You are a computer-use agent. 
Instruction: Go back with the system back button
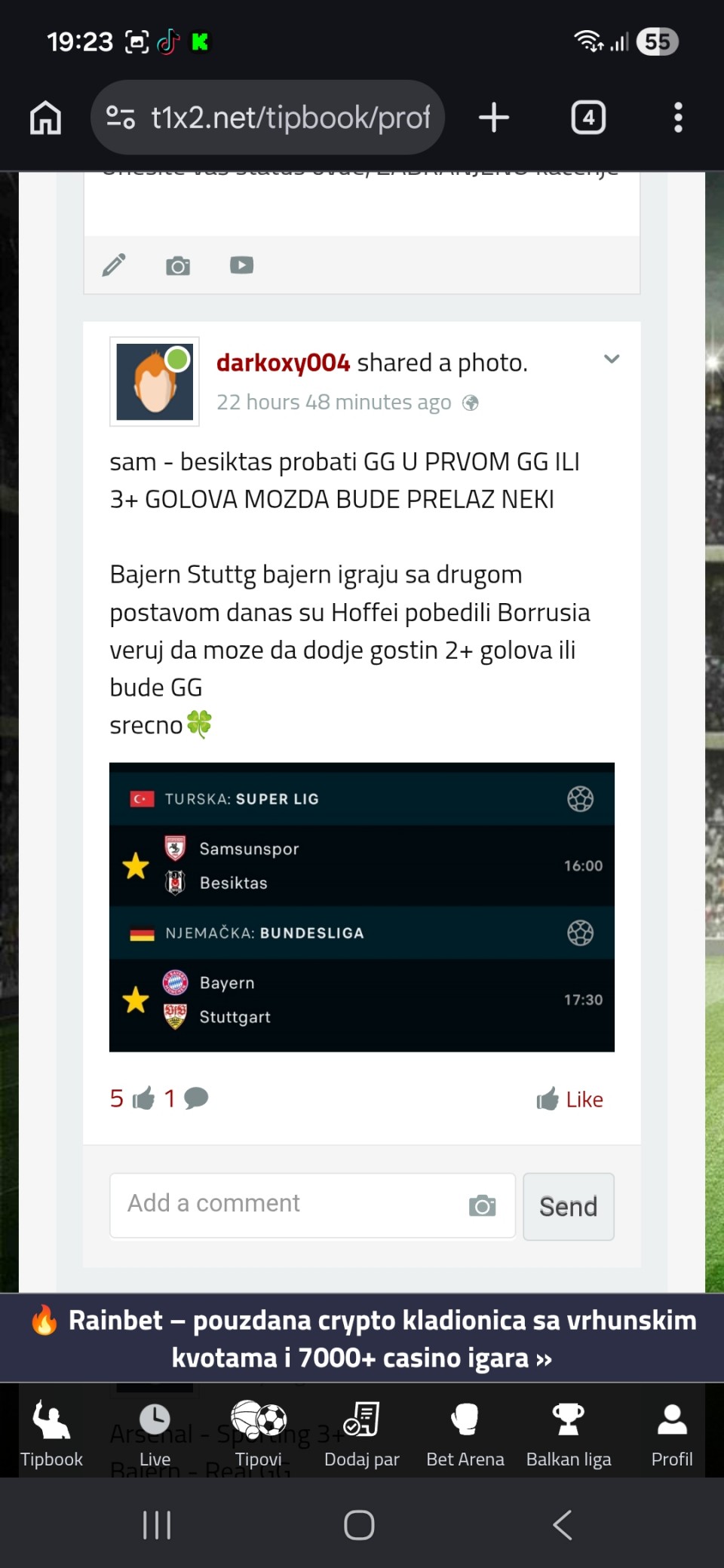[563, 1524]
